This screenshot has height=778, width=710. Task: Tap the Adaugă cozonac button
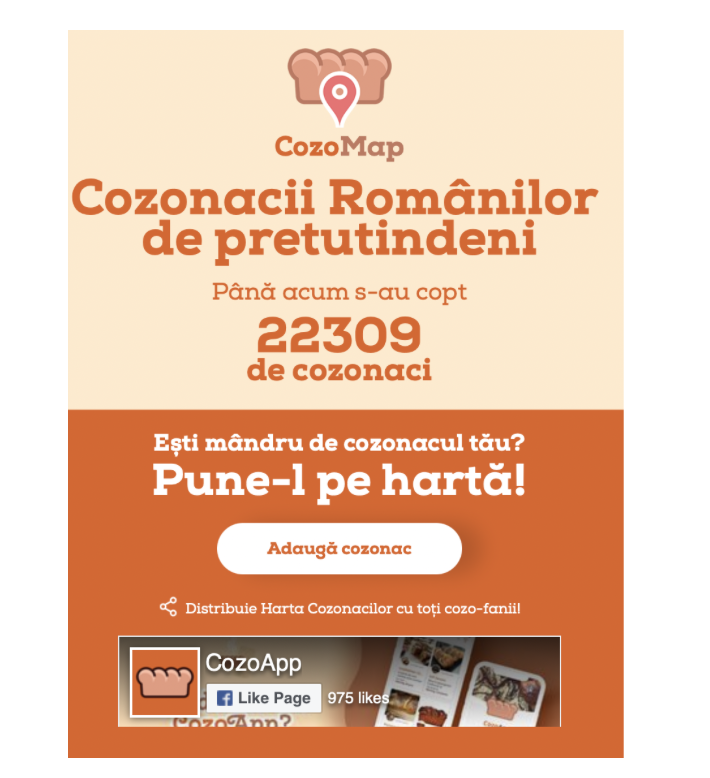(x=339, y=548)
